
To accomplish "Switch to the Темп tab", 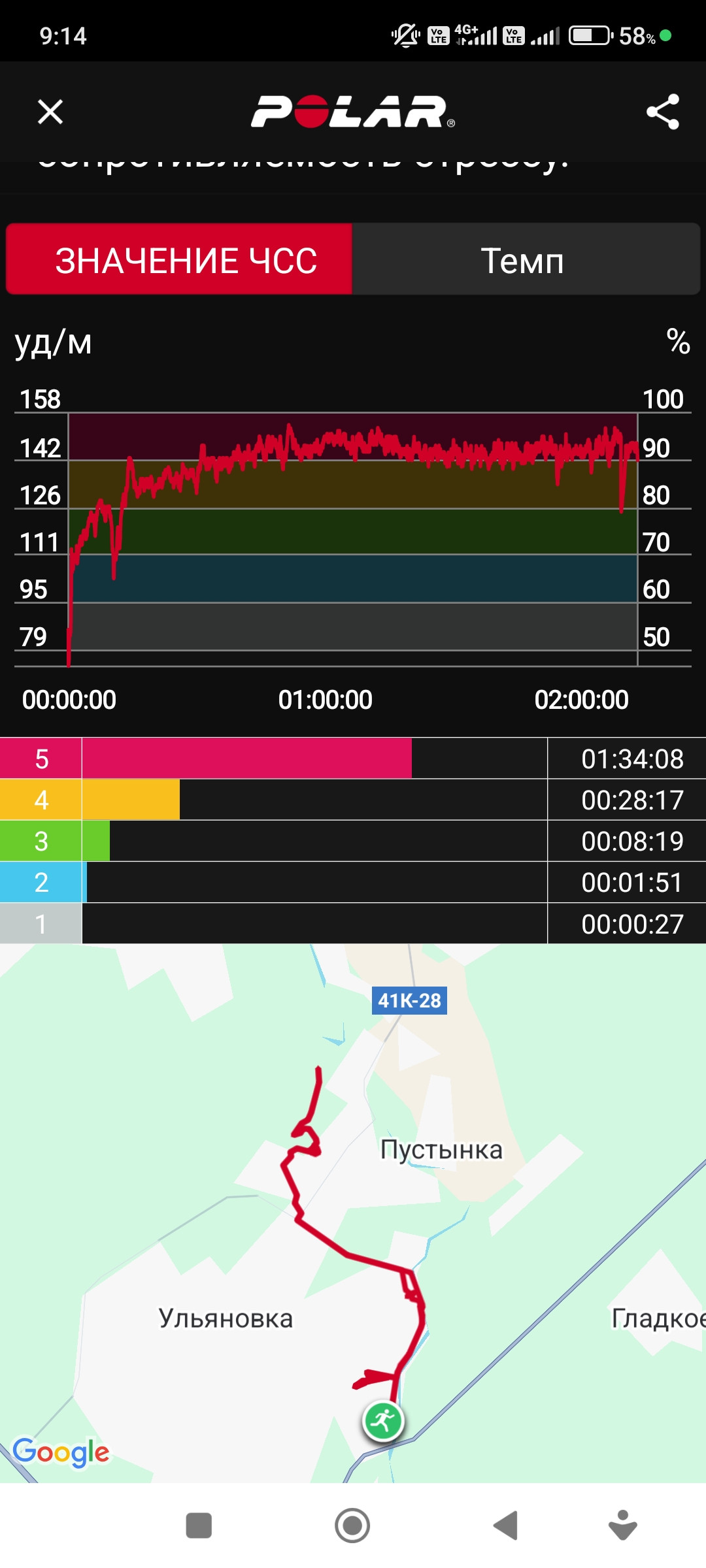I will coord(526,259).
